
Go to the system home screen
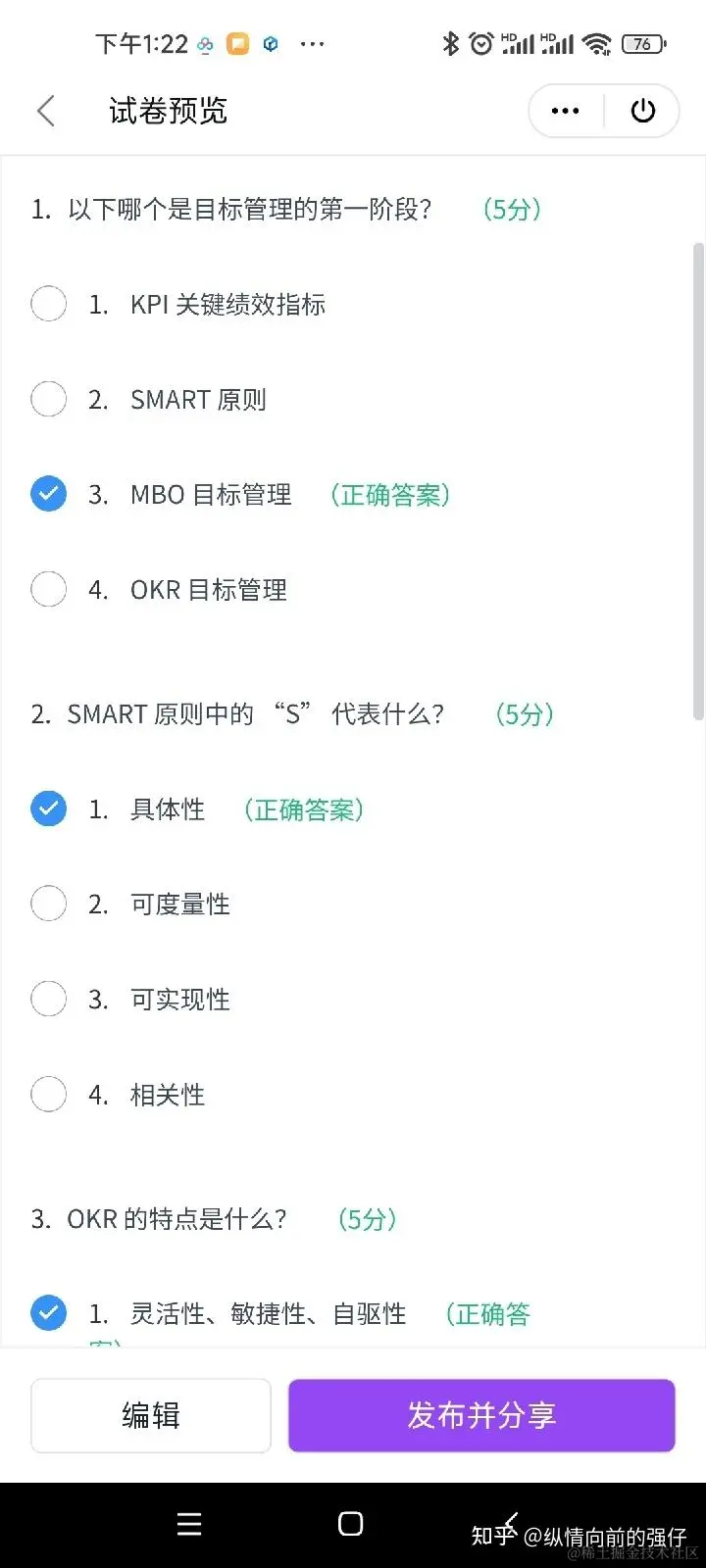(x=350, y=1524)
